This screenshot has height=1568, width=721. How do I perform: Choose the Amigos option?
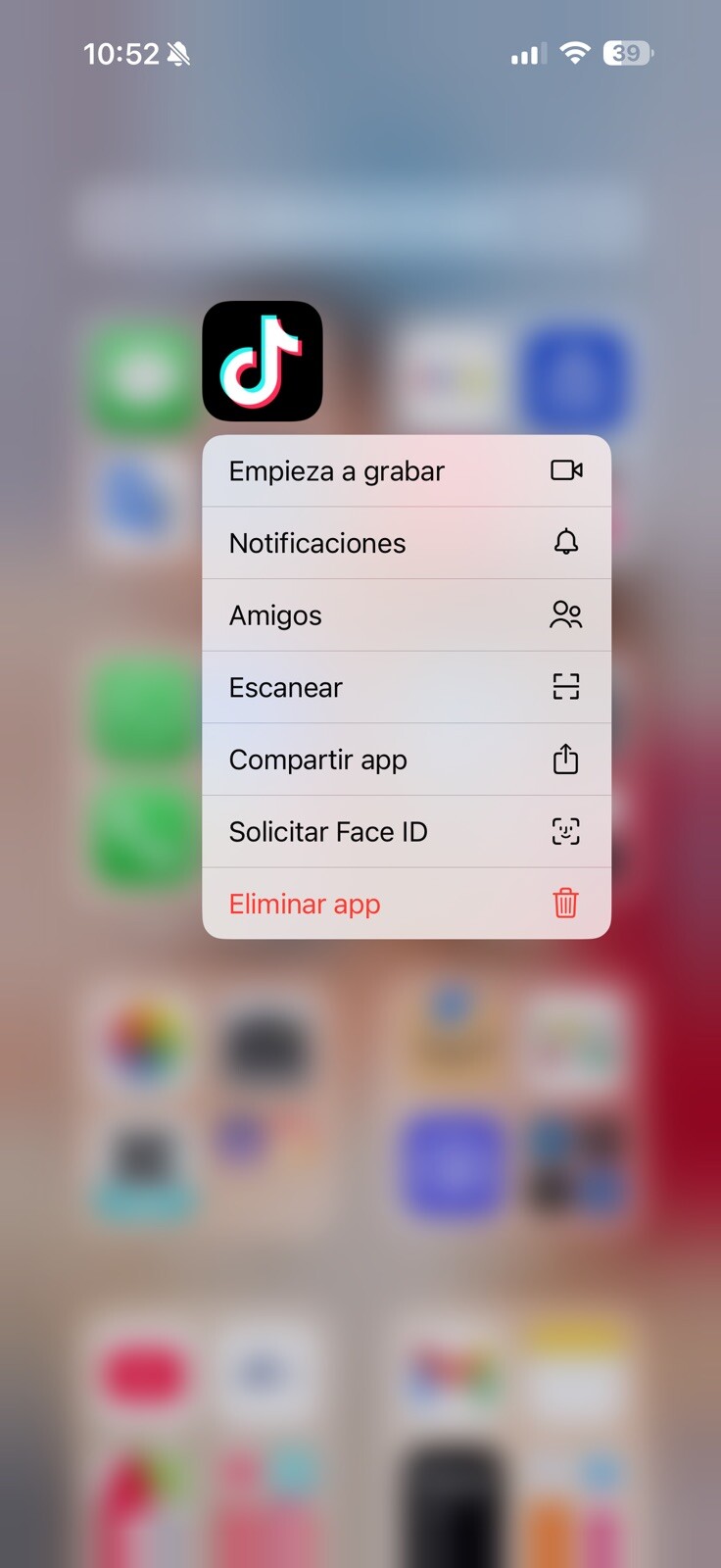point(406,615)
